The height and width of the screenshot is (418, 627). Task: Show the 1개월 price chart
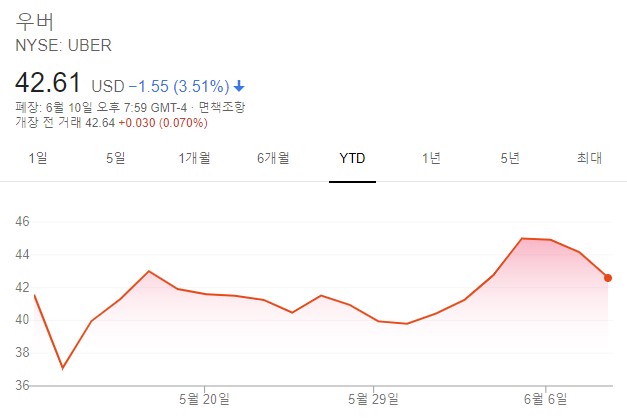[195, 158]
